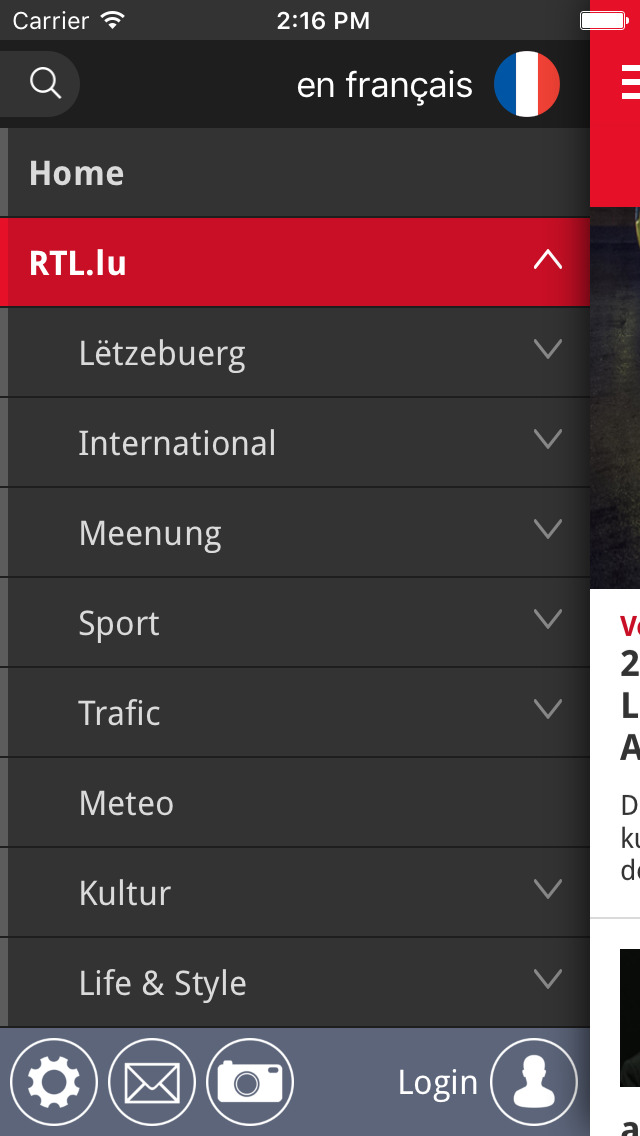
Task: Collapse the RTL.lu section
Action: pos(547,261)
